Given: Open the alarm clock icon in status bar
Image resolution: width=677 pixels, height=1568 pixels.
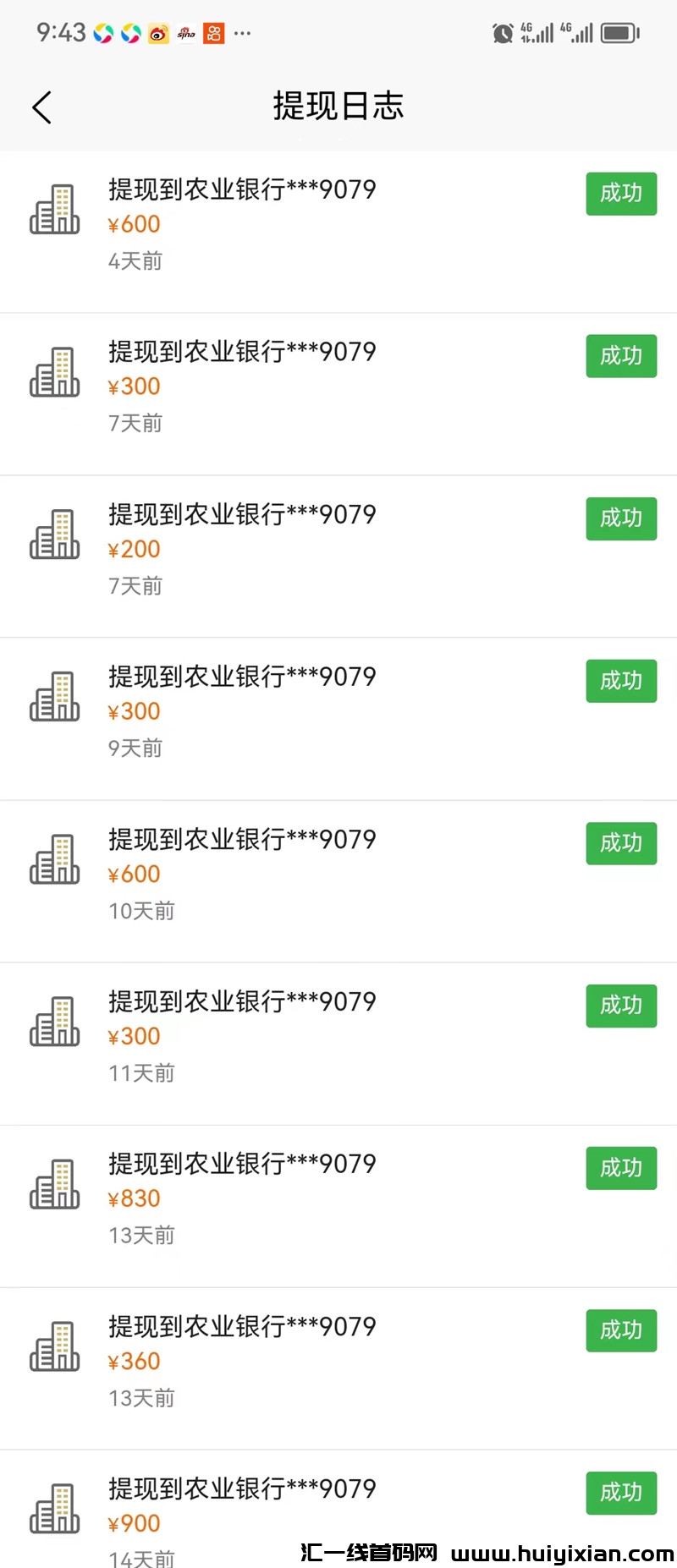Looking at the screenshot, I should point(501,32).
